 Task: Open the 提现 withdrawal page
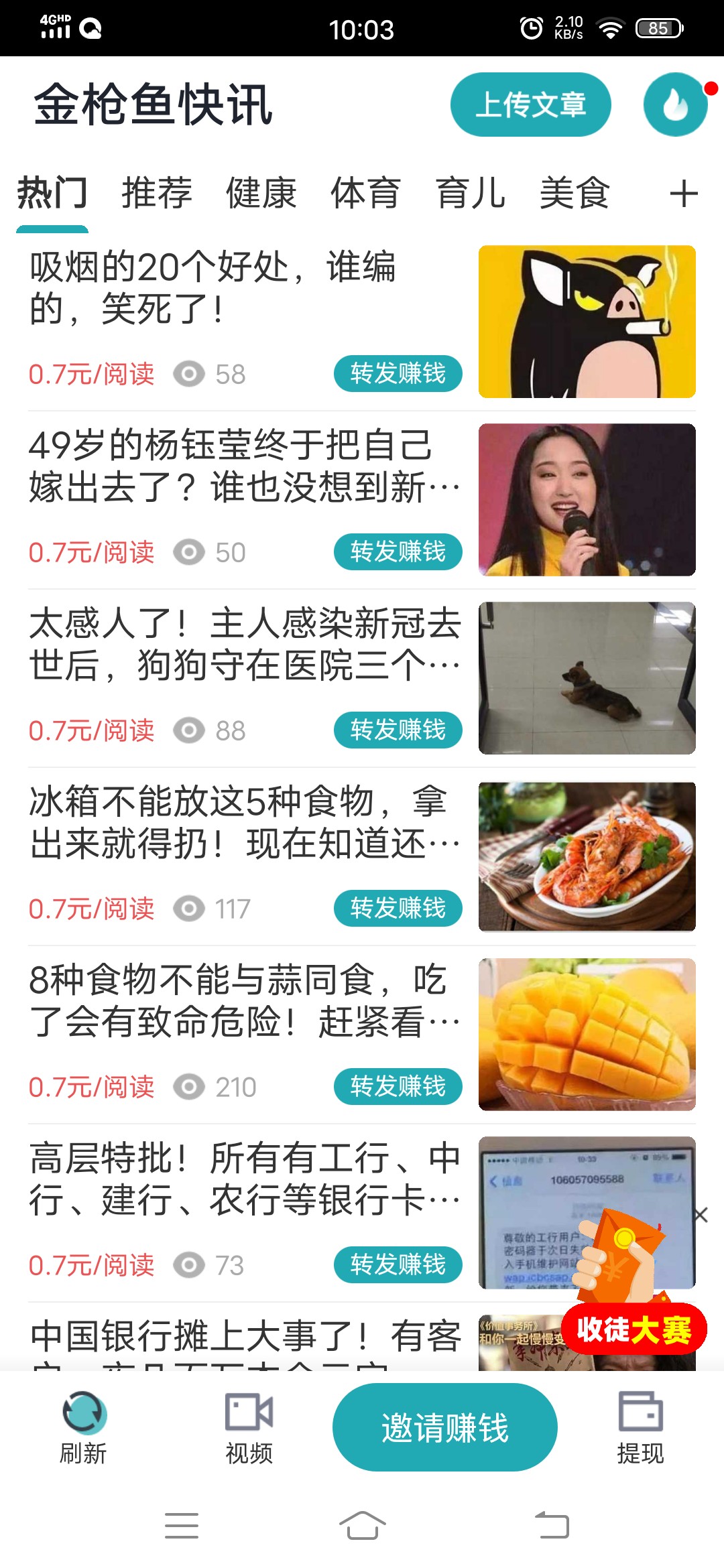coord(640,1427)
